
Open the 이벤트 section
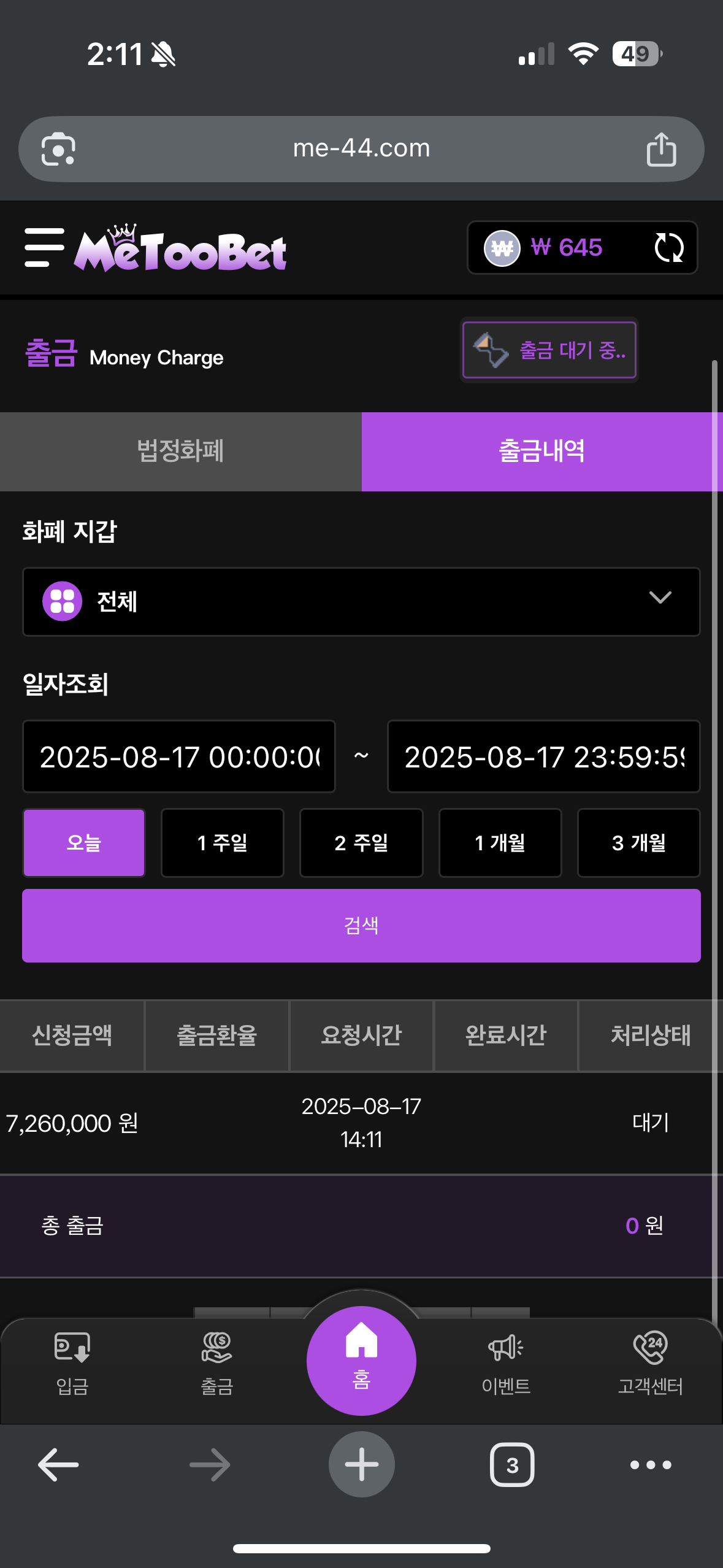(506, 1363)
